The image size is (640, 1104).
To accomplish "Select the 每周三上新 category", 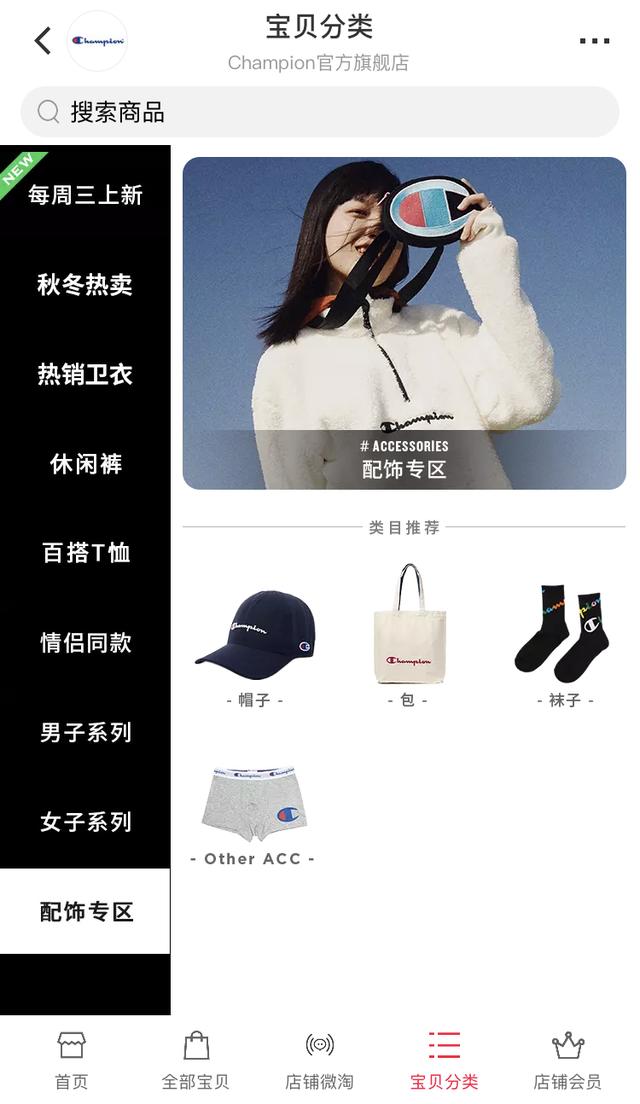I will point(85,195).
